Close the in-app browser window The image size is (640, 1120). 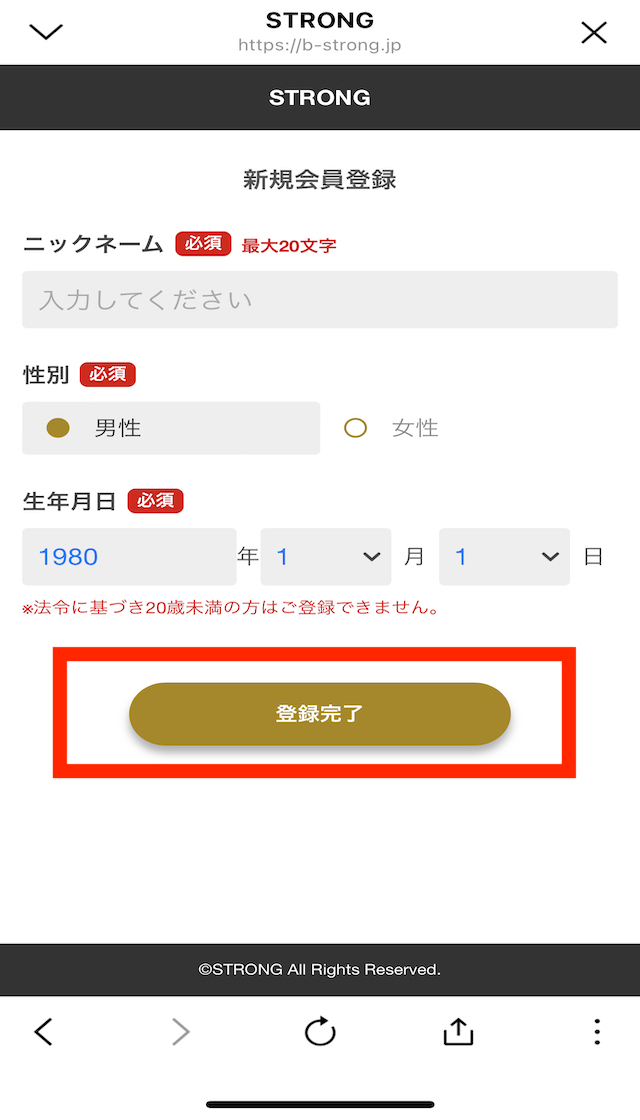594,32
